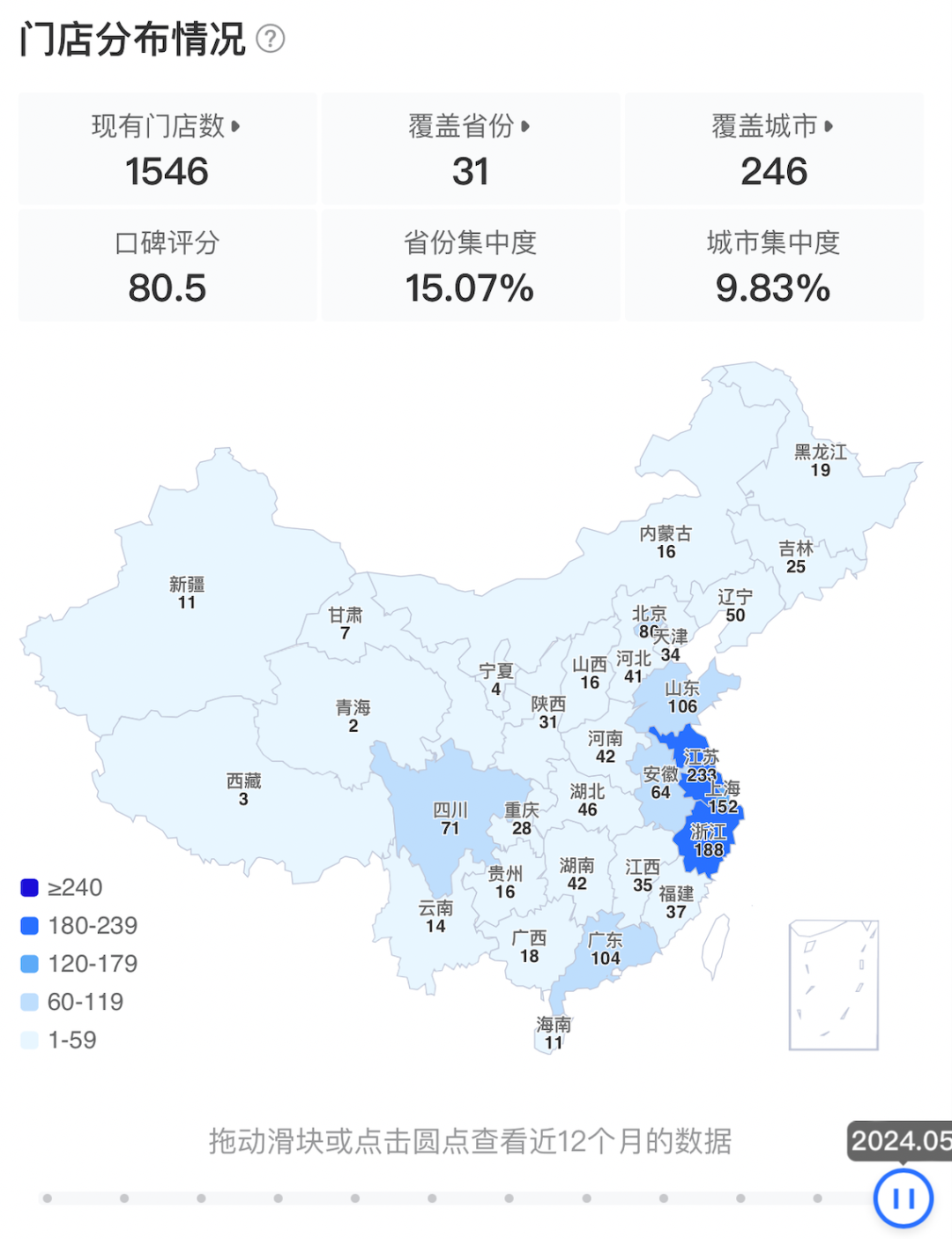Select 广东 province on the map
Image resolution: width=952 pixels, height=1239 pixels.
[x=606, y=949]
